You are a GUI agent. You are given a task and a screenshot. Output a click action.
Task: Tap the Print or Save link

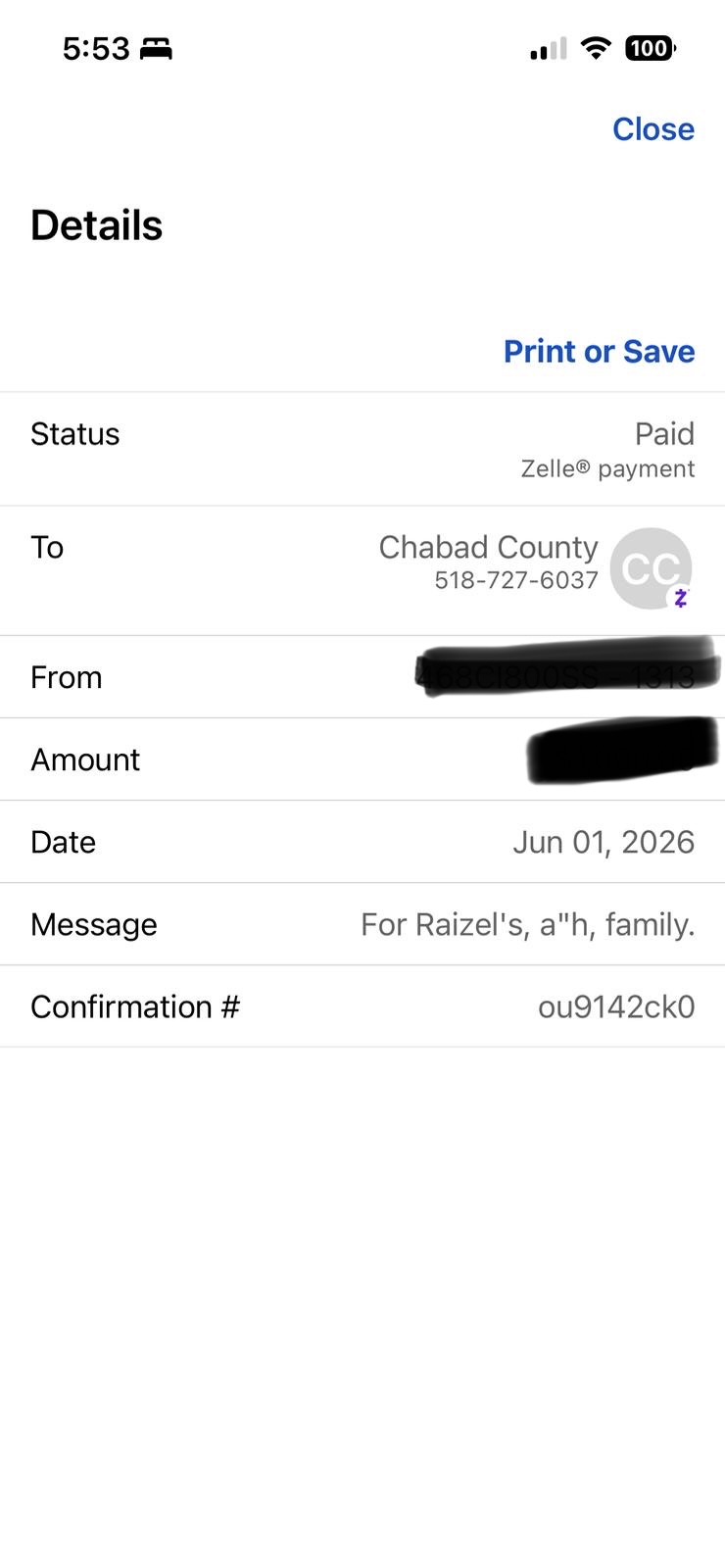[599, 351]
